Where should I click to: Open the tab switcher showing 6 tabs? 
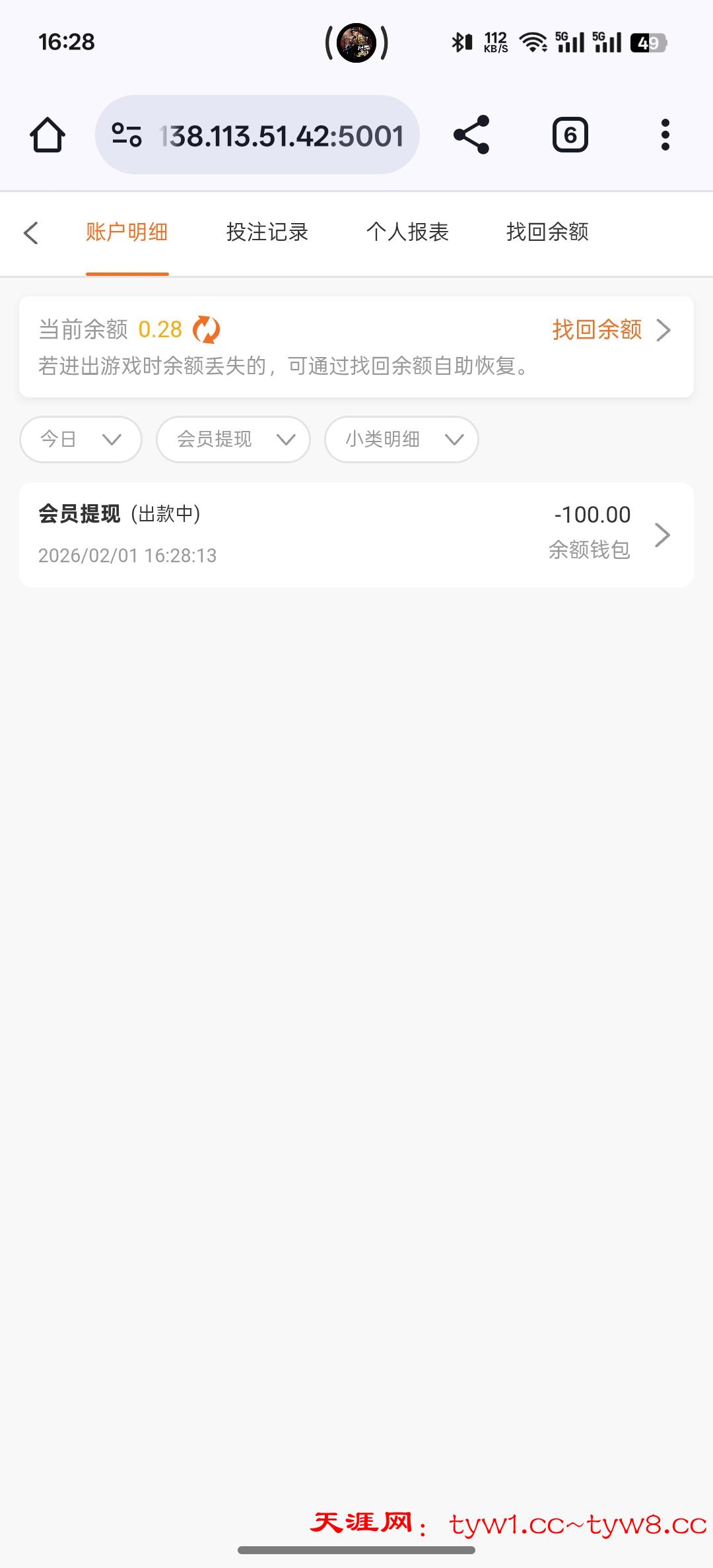[570, 135]
